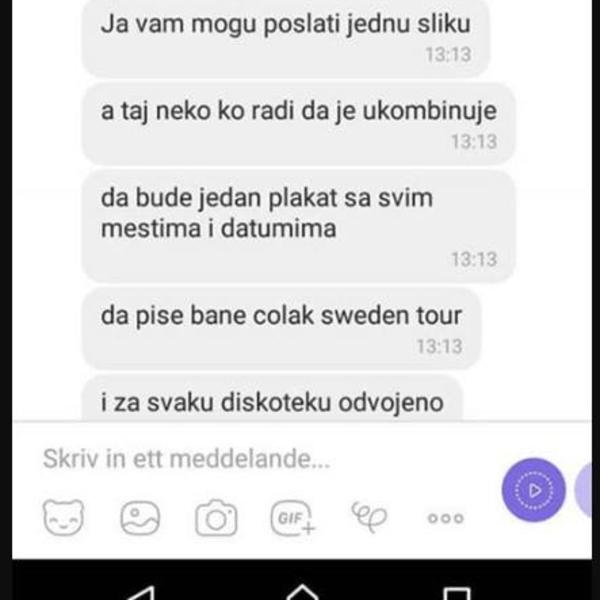Screen dimensions: 600x600
Task: Open the sticker picker bear icon
Action: [63, 517]
